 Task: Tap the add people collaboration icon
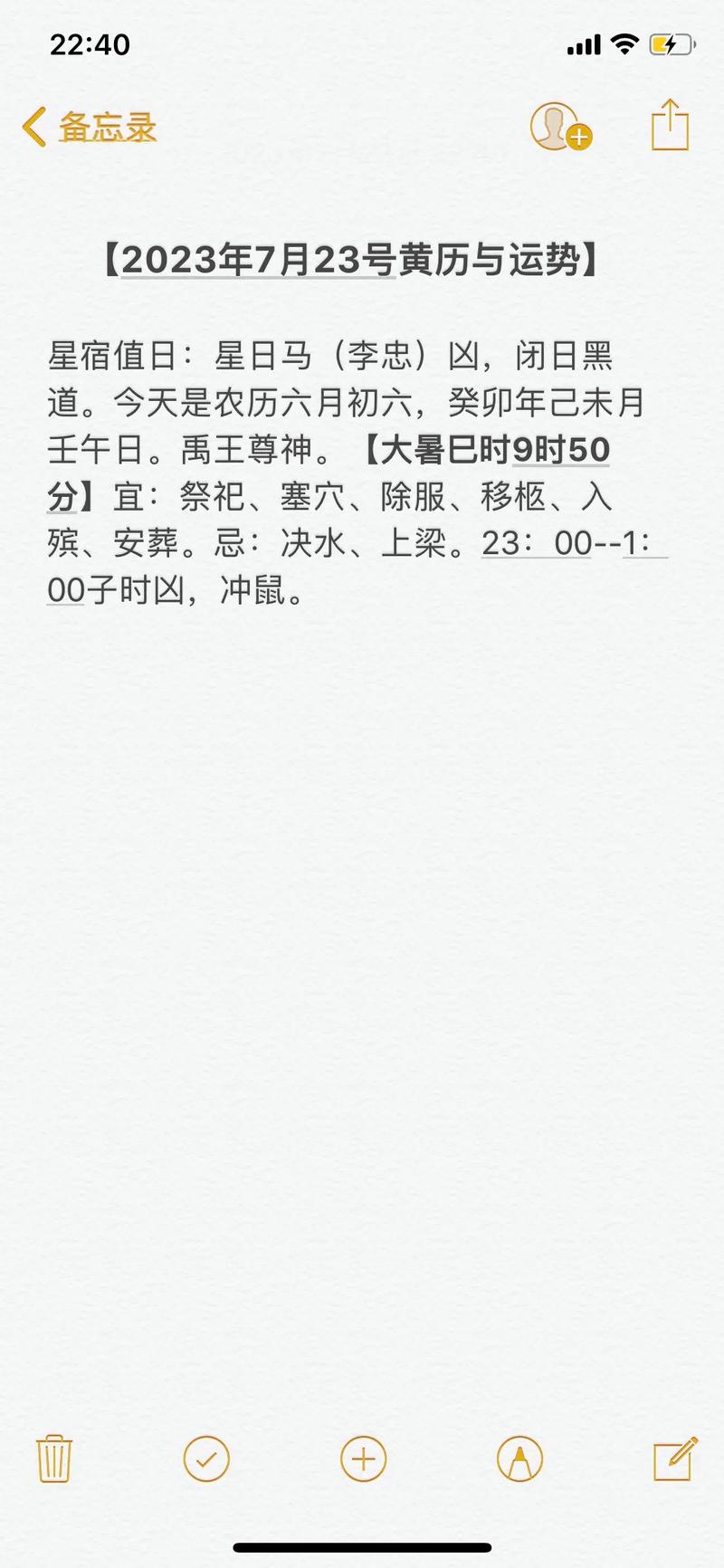pyautogui.click(x=559, y=127)
